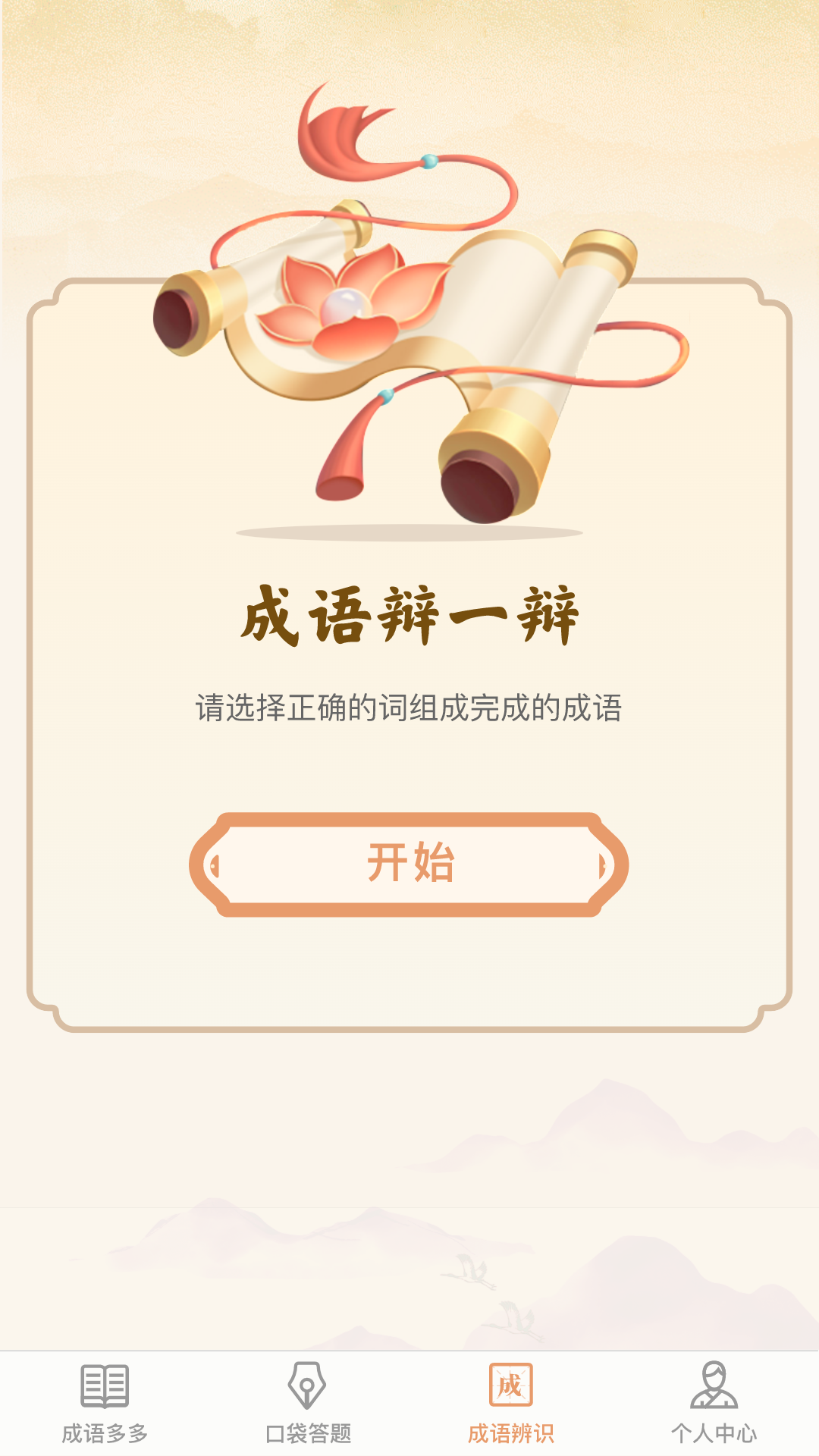Switch to the 成语多多 tab
Viewport: 819px width, 1456px height.
click(x=104, y=1403)
